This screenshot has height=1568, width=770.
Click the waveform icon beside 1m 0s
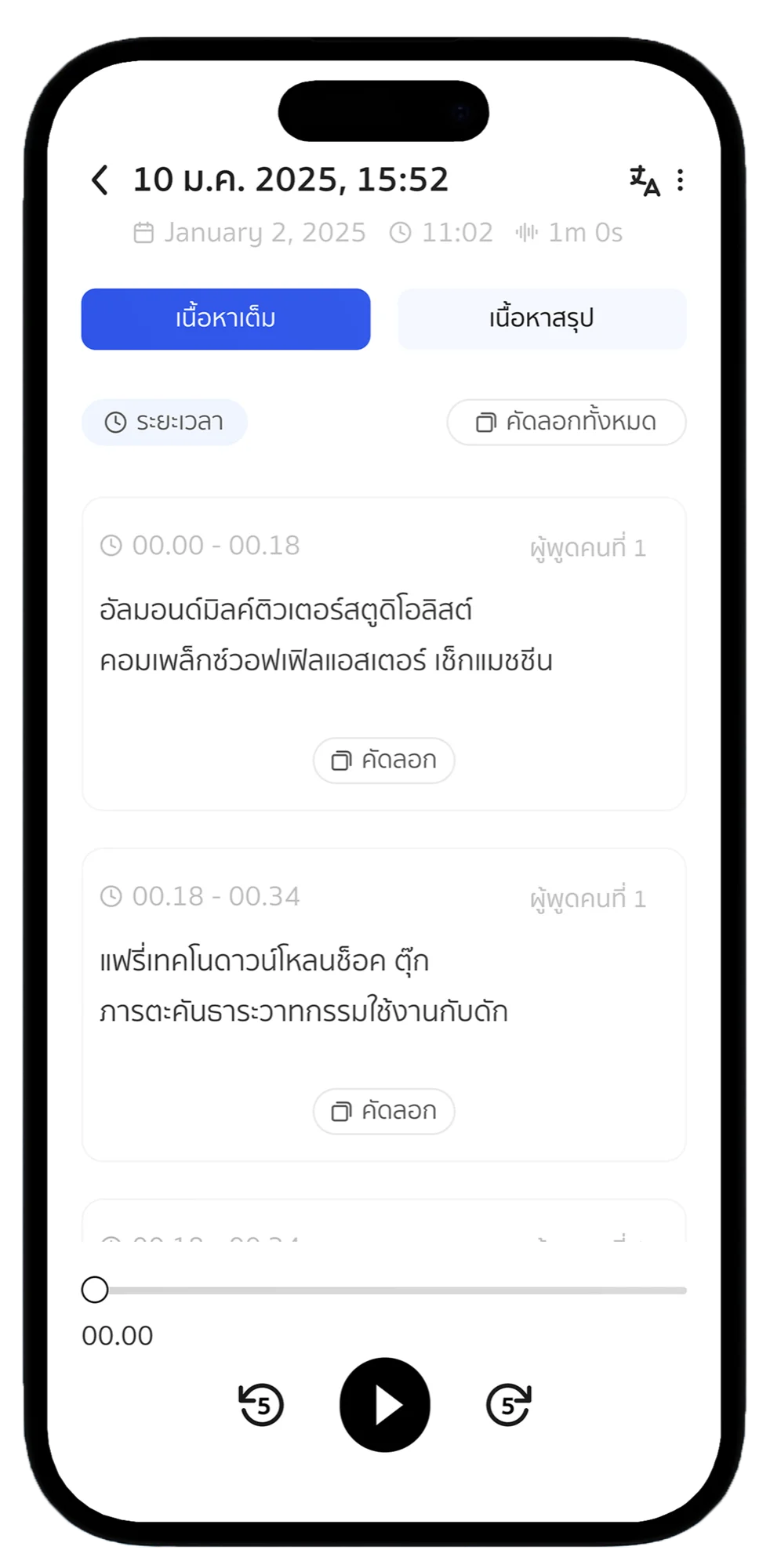pyautogui.click(x=528, y=232)
